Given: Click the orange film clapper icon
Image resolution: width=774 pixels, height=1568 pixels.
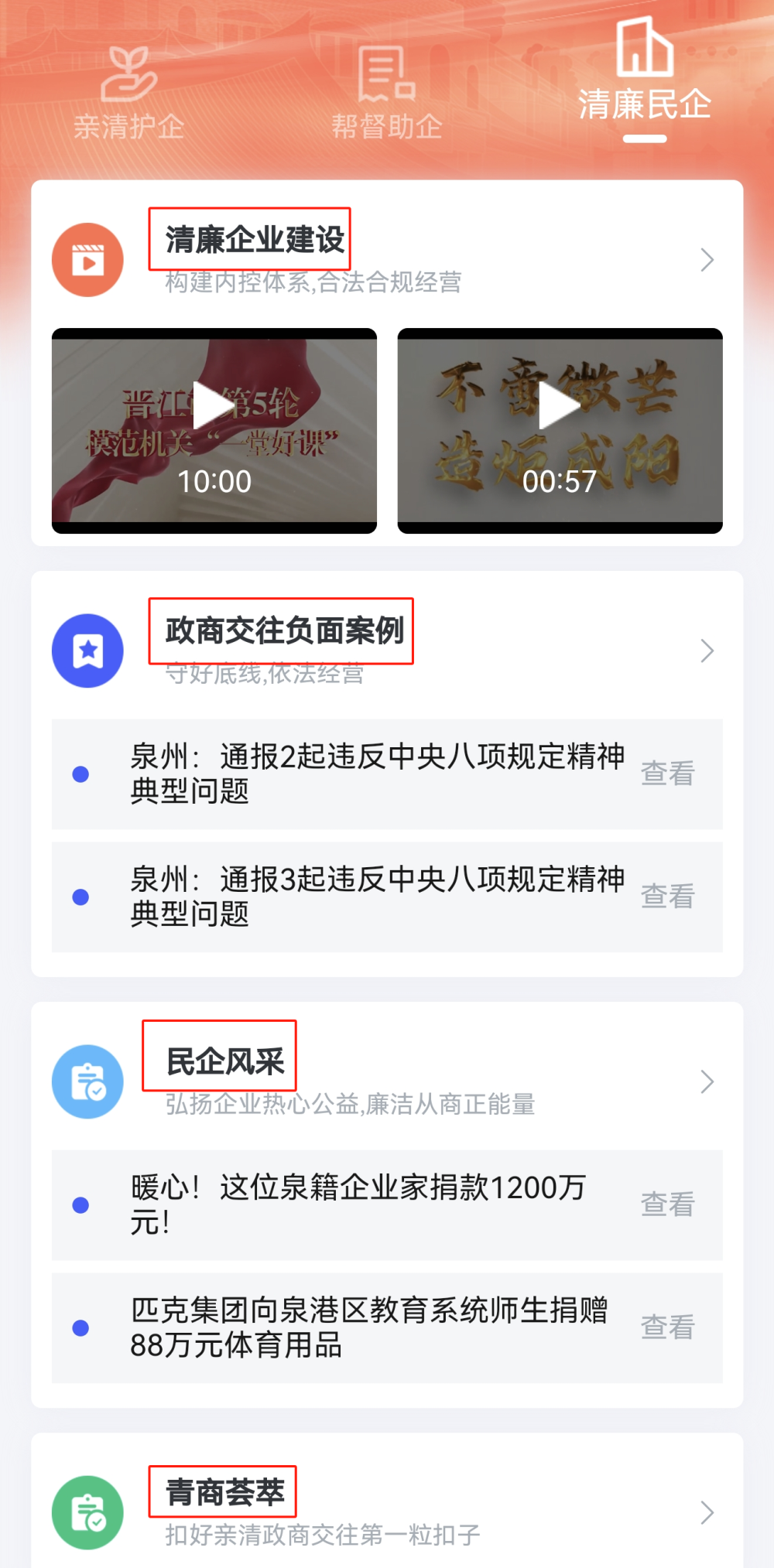Looking at the screenshot, I should 87,259.
